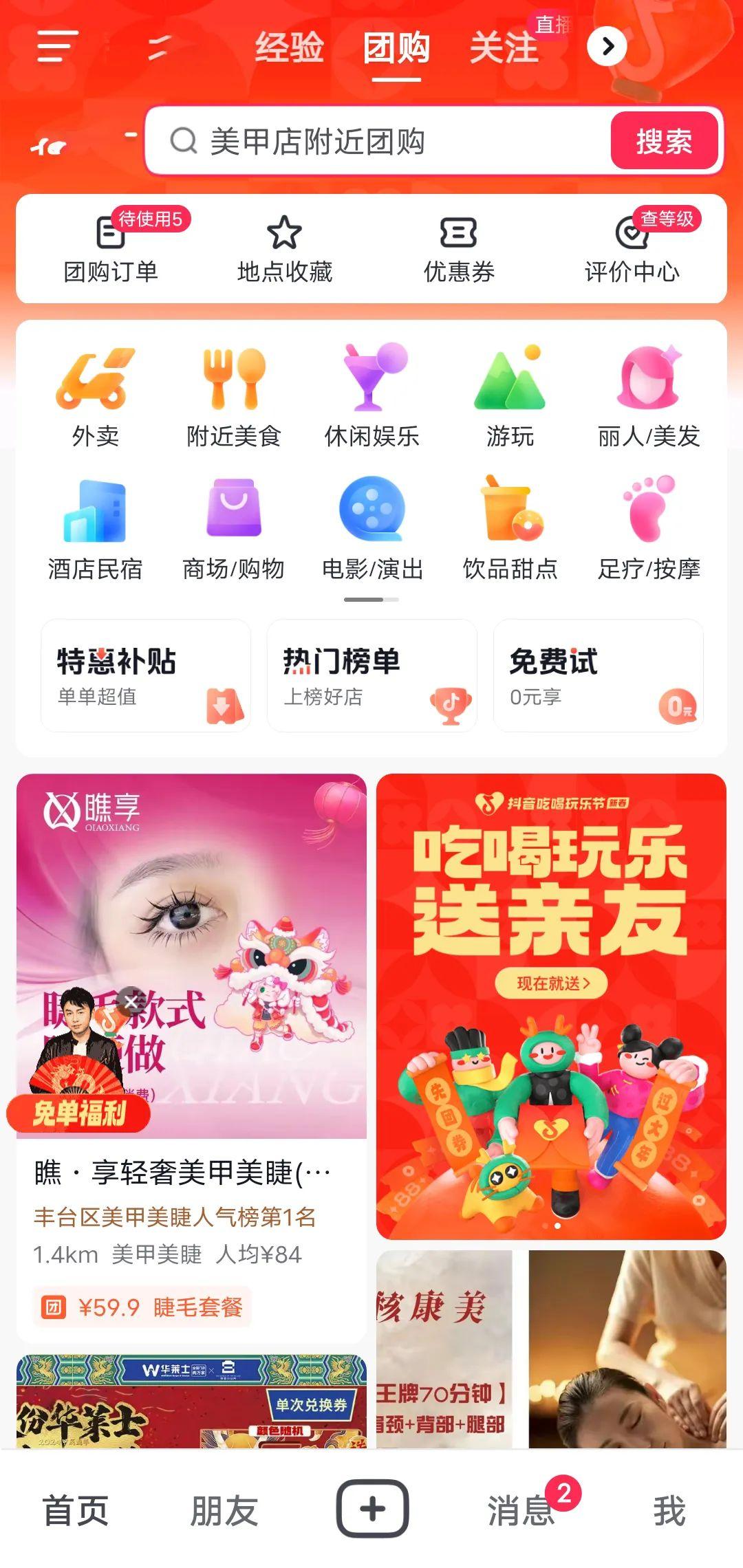View the 热门榜单 ranking card
The image size is (743, 1568).
click(371, 675)
